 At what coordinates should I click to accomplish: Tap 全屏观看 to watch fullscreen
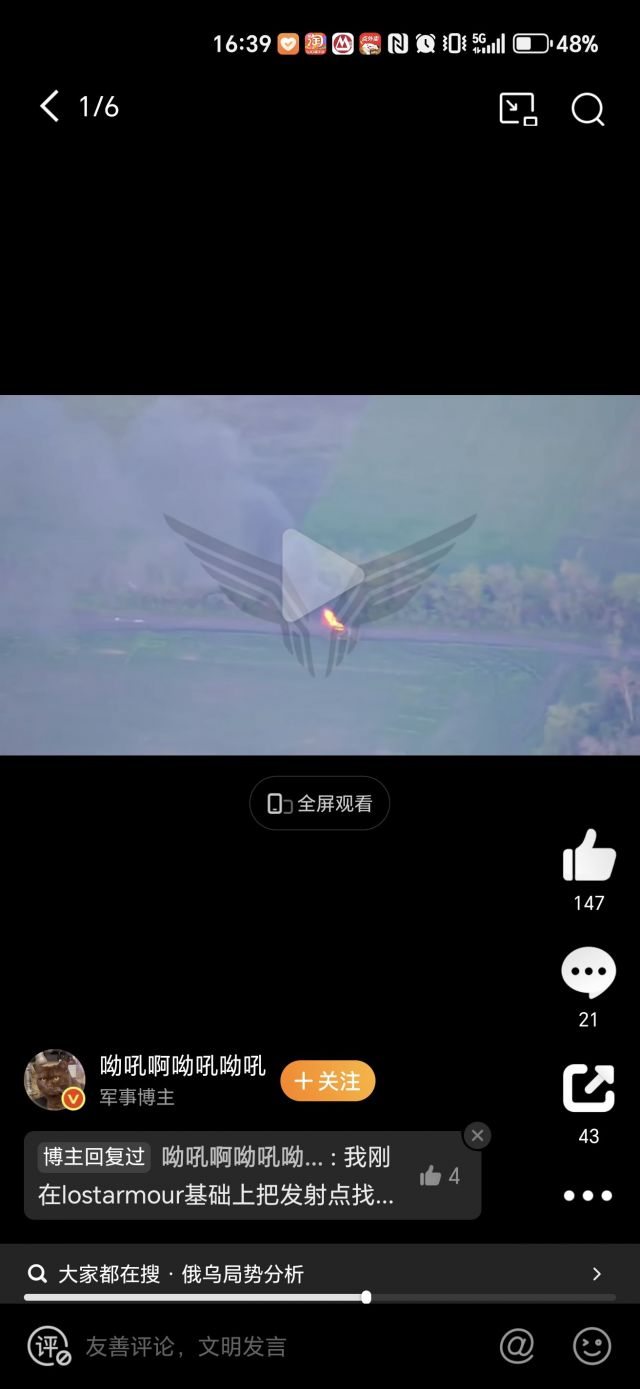click(320, 803)
